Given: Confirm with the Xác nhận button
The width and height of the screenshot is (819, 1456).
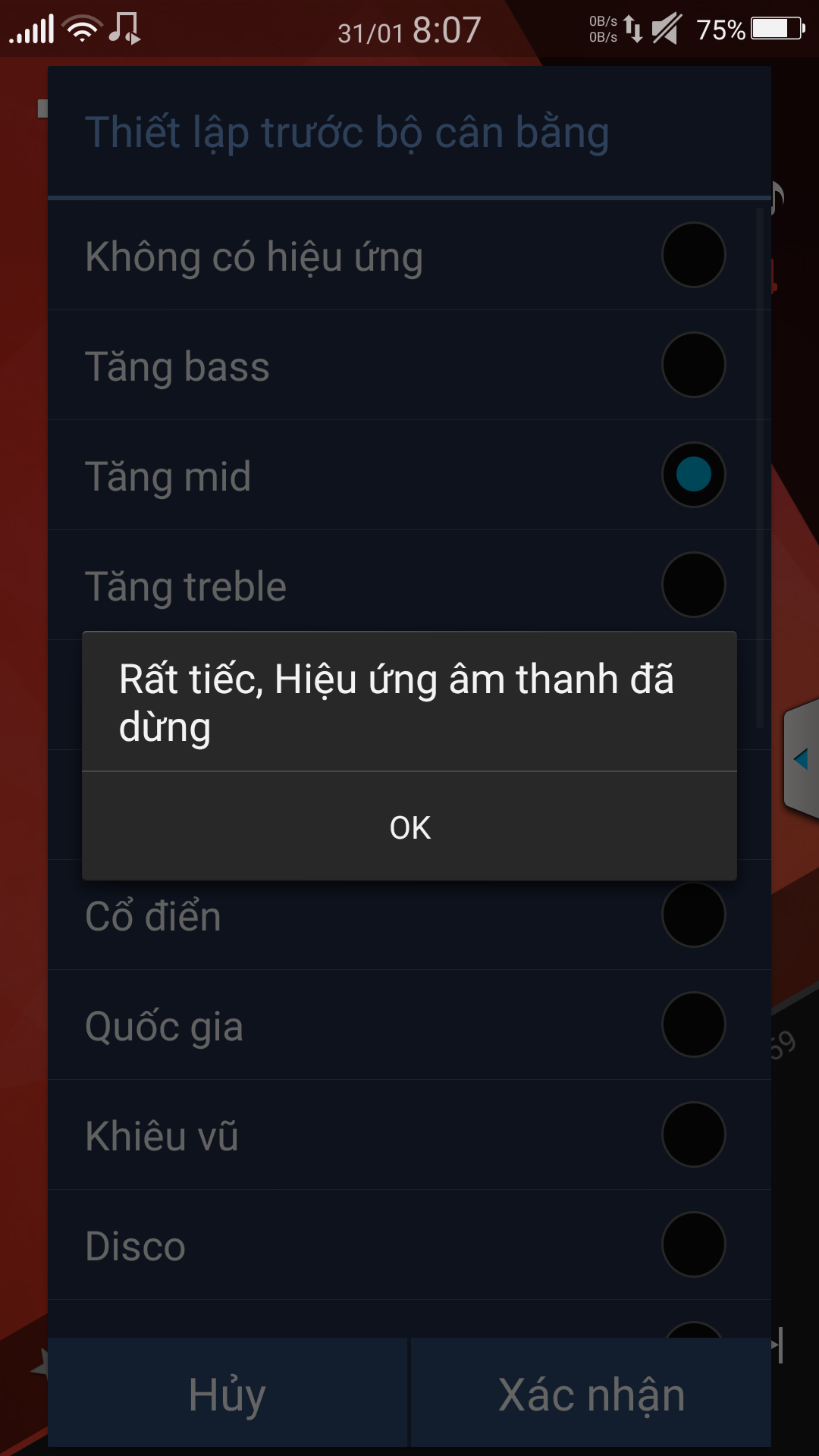Looking at the screenshot, I should (591, 1393).
